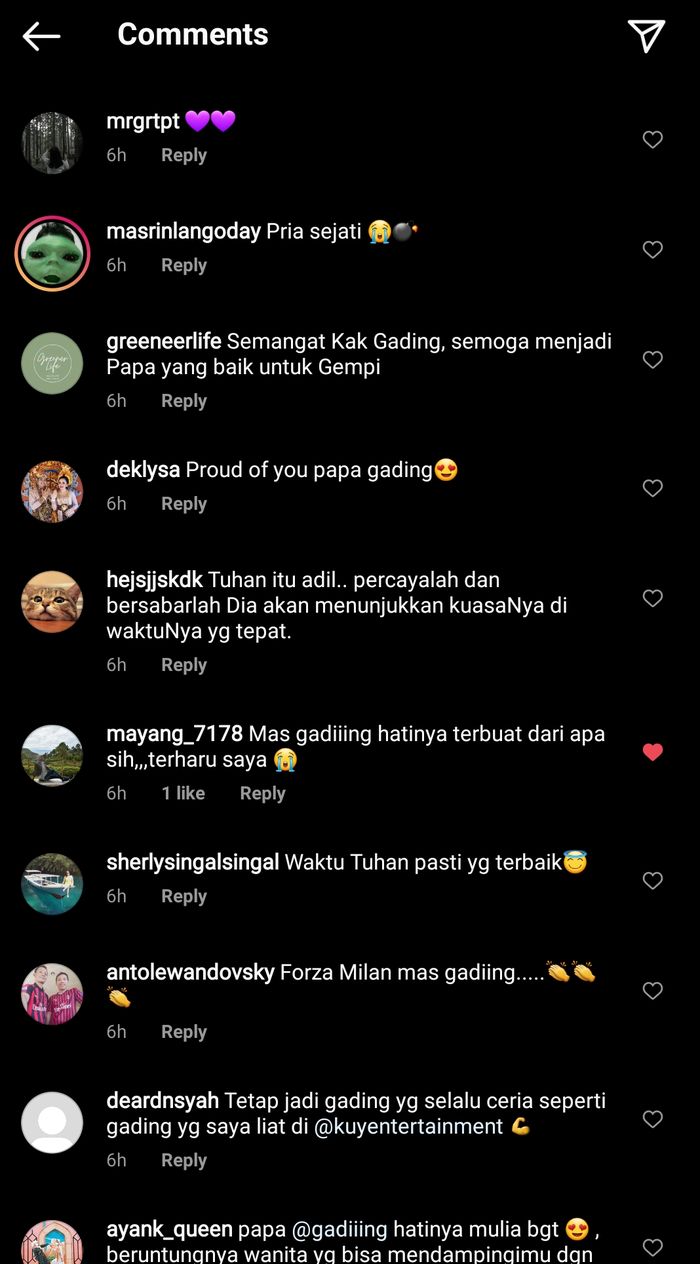Unlike mayang_7178's comment
Viewport: 700px width, 1264px height.
point(652,752)
